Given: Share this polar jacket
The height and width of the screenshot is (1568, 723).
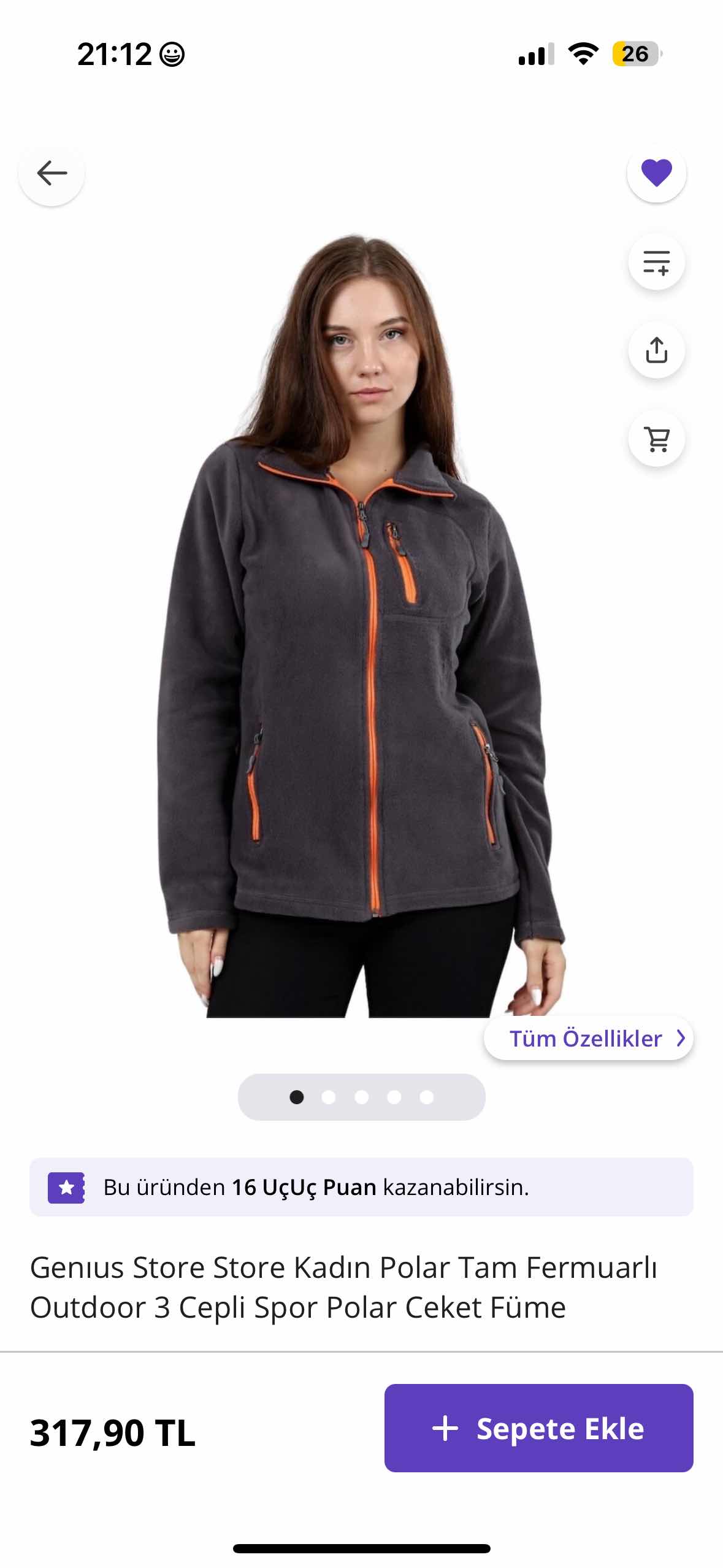Looking at the screenshot, I should pos(656,350).
